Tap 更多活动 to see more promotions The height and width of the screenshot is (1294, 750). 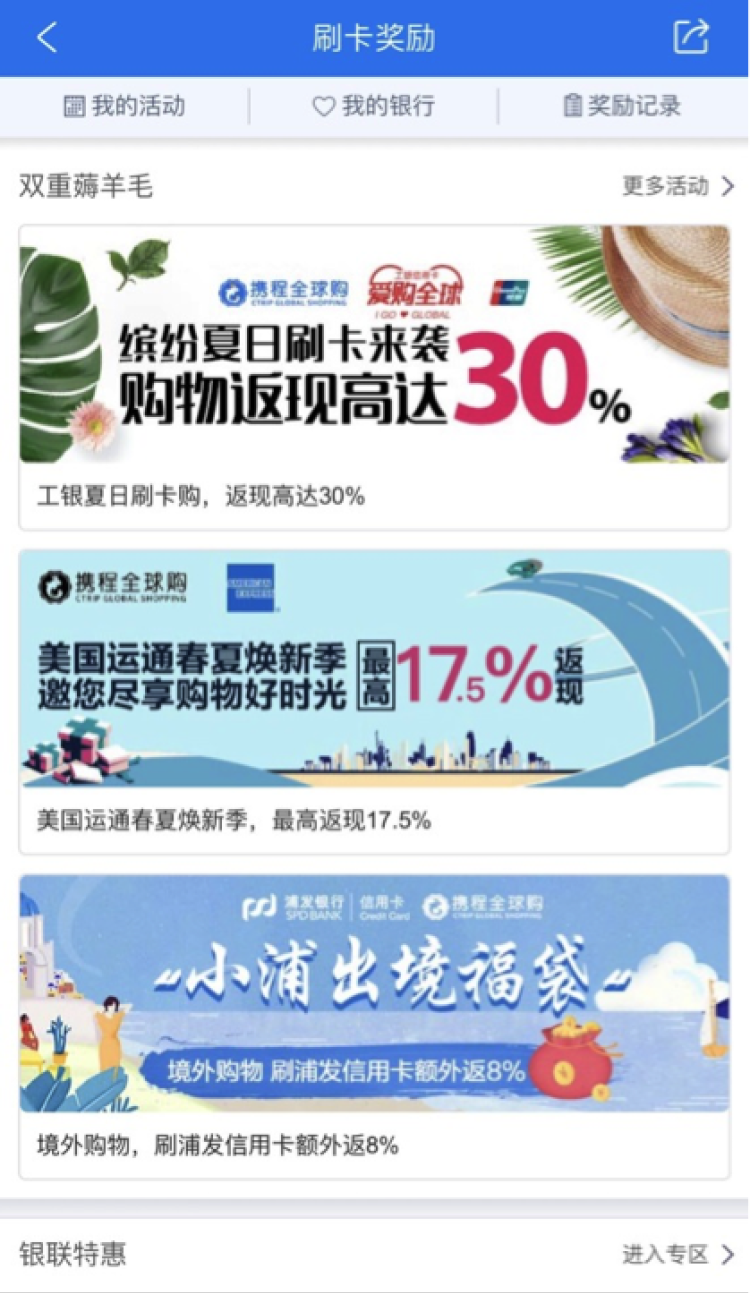click(678, 186)
